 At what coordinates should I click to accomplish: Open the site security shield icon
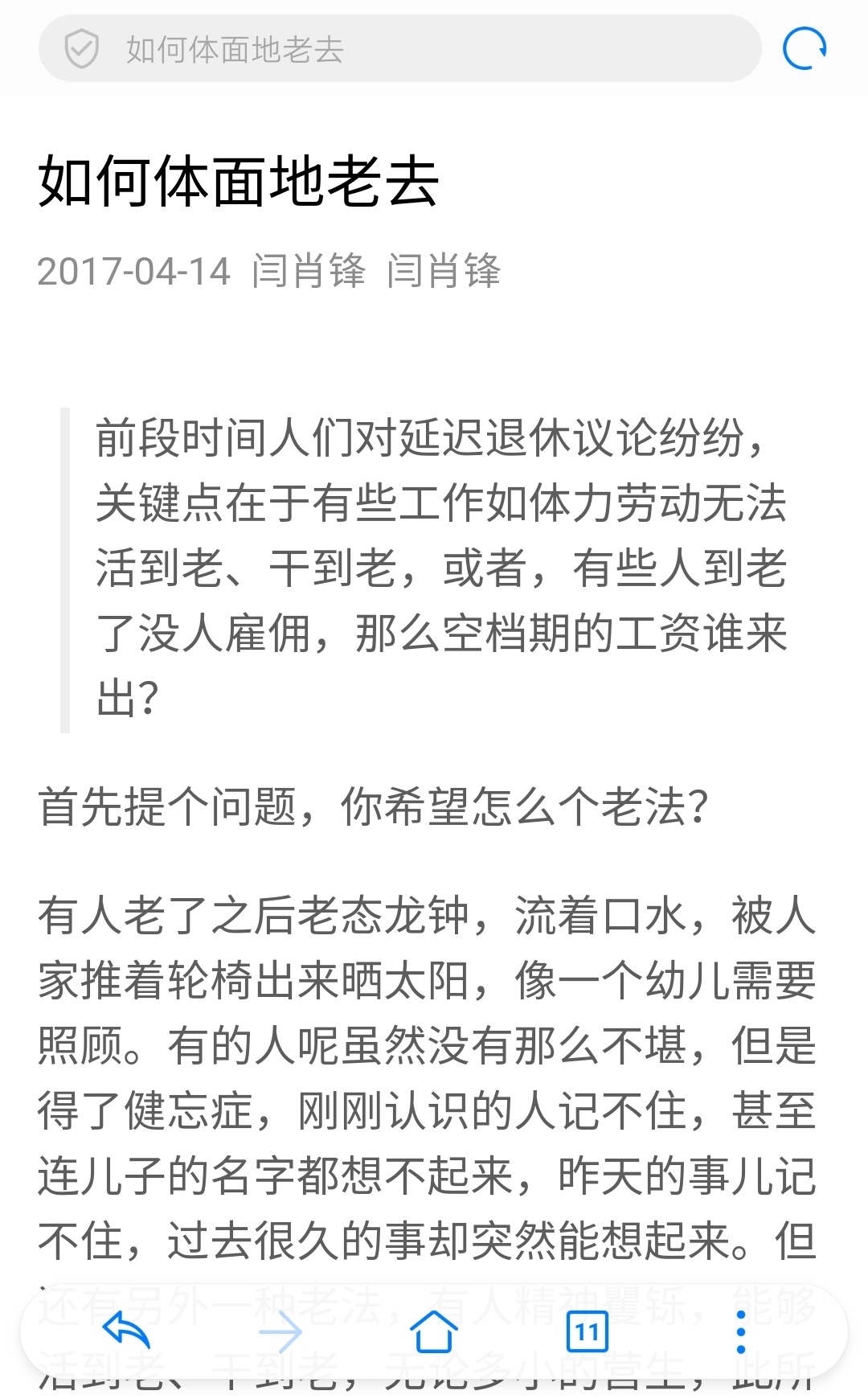[82, 49]
